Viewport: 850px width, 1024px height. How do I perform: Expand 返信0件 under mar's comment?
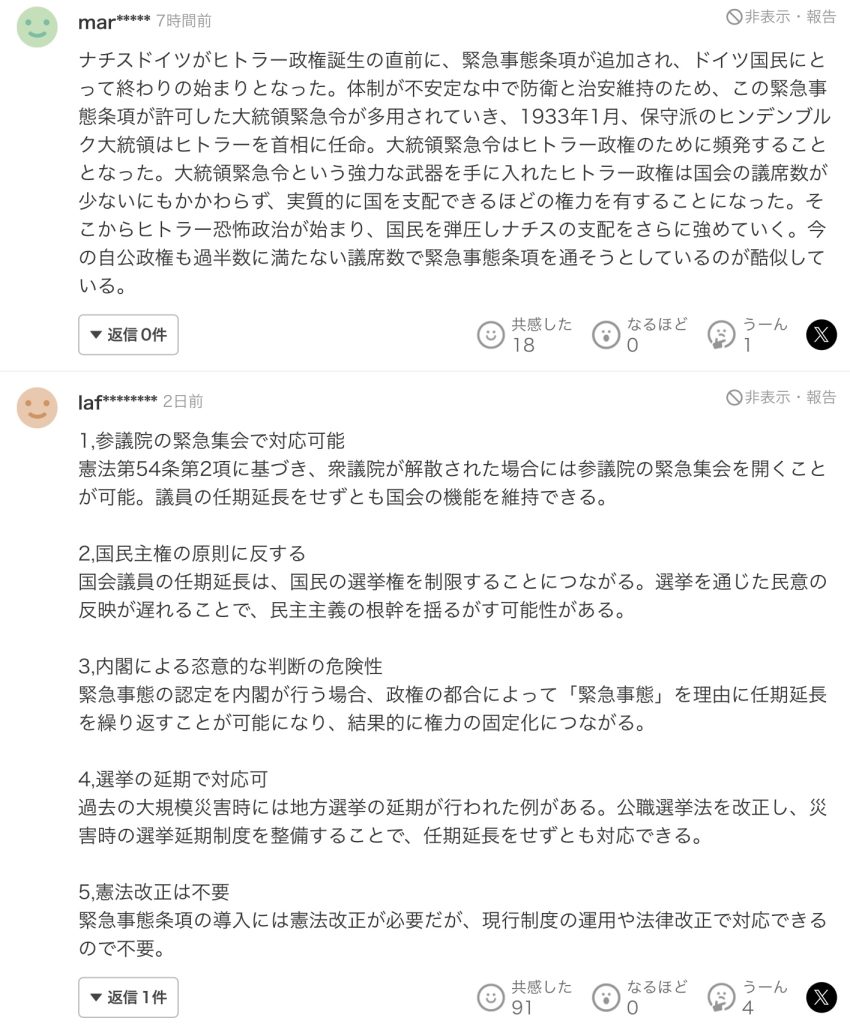128,335
